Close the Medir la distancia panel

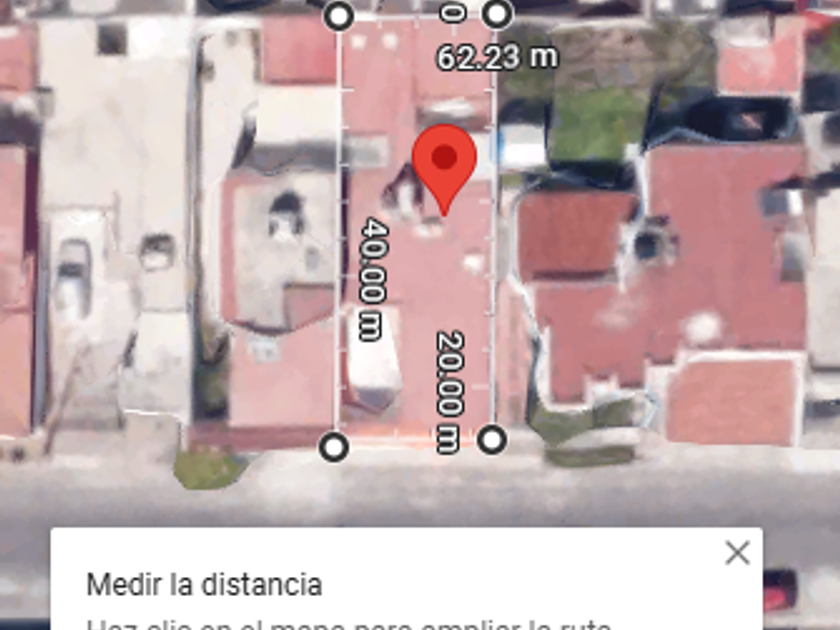[737, 552]
